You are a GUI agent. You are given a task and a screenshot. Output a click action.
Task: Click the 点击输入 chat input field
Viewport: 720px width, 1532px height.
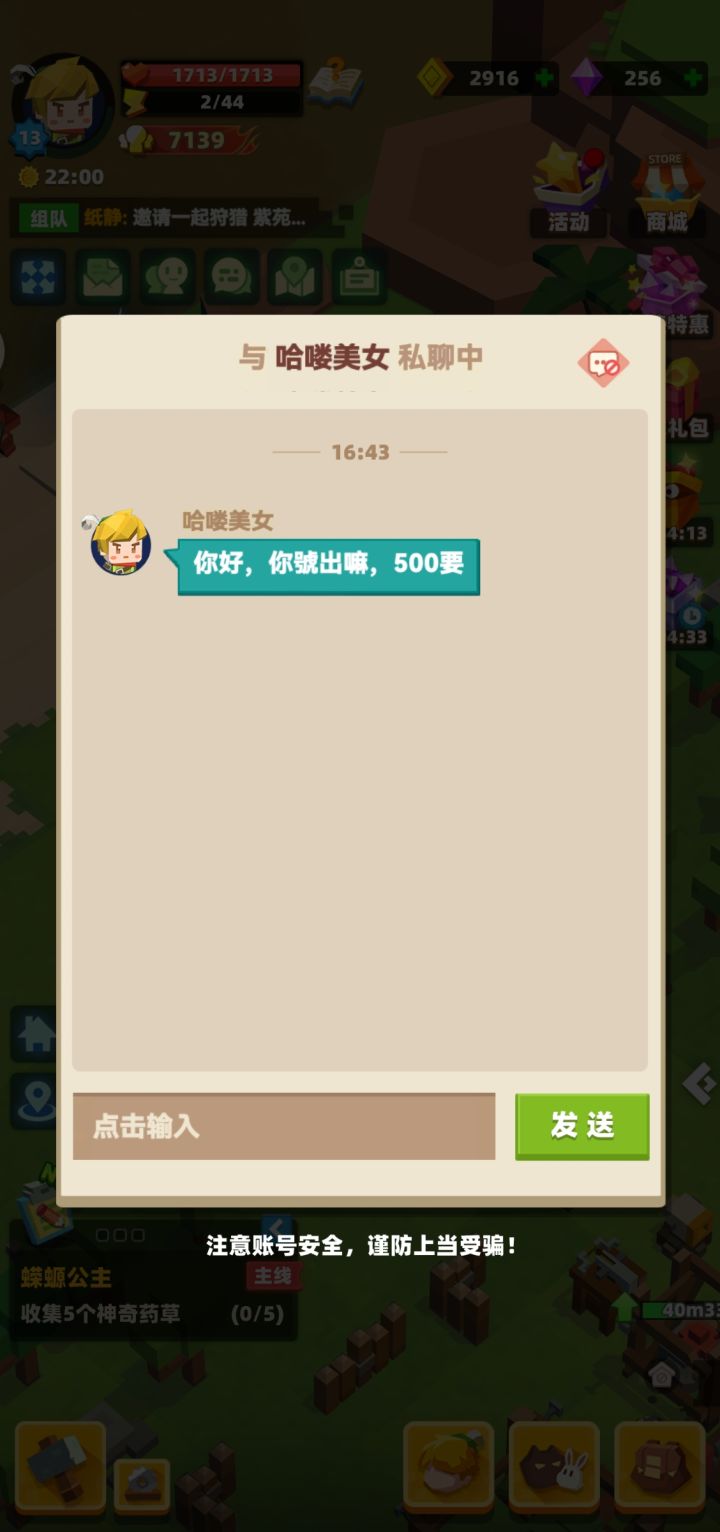[x=283, y=1126]
